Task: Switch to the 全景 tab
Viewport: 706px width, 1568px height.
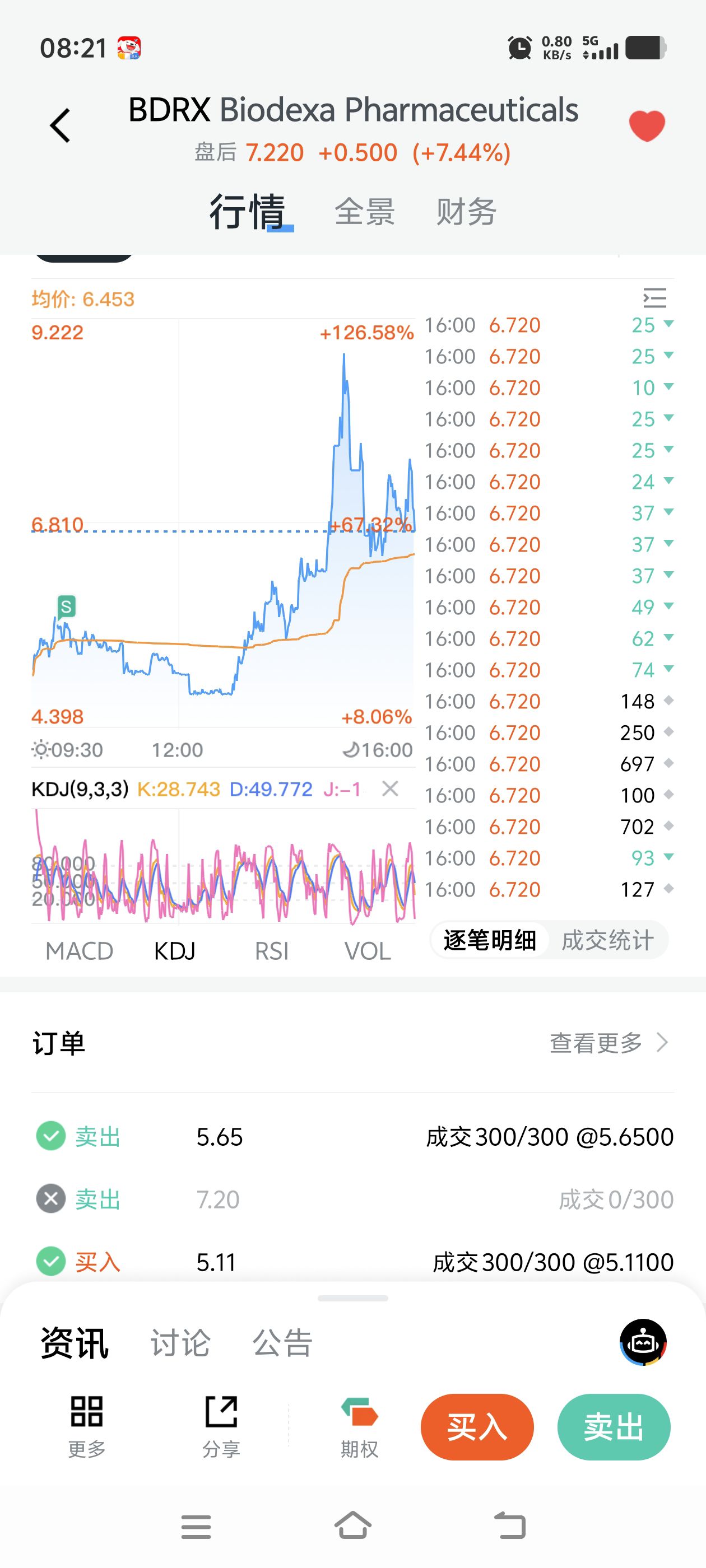Action: (364, 212)
